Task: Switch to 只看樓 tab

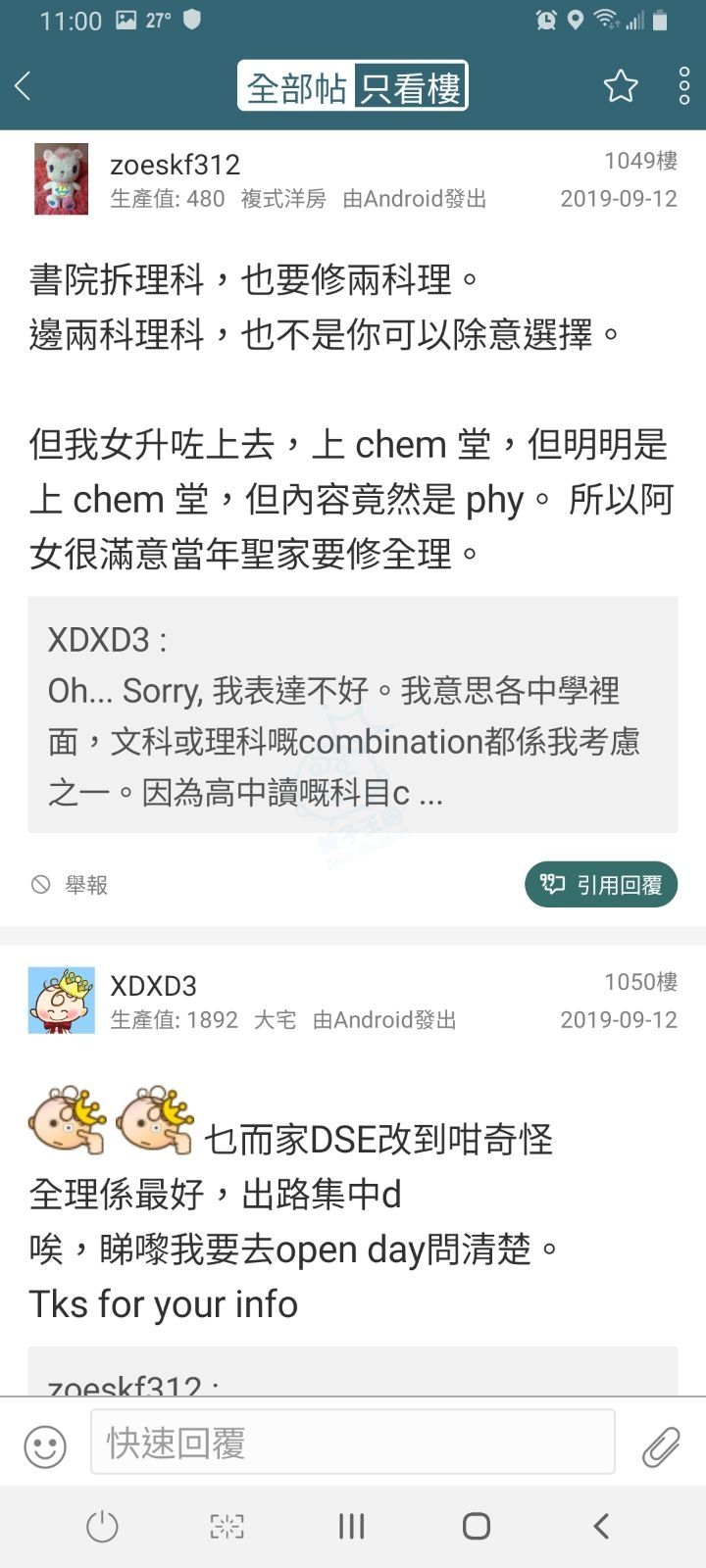Action: (x=410, y=87)
